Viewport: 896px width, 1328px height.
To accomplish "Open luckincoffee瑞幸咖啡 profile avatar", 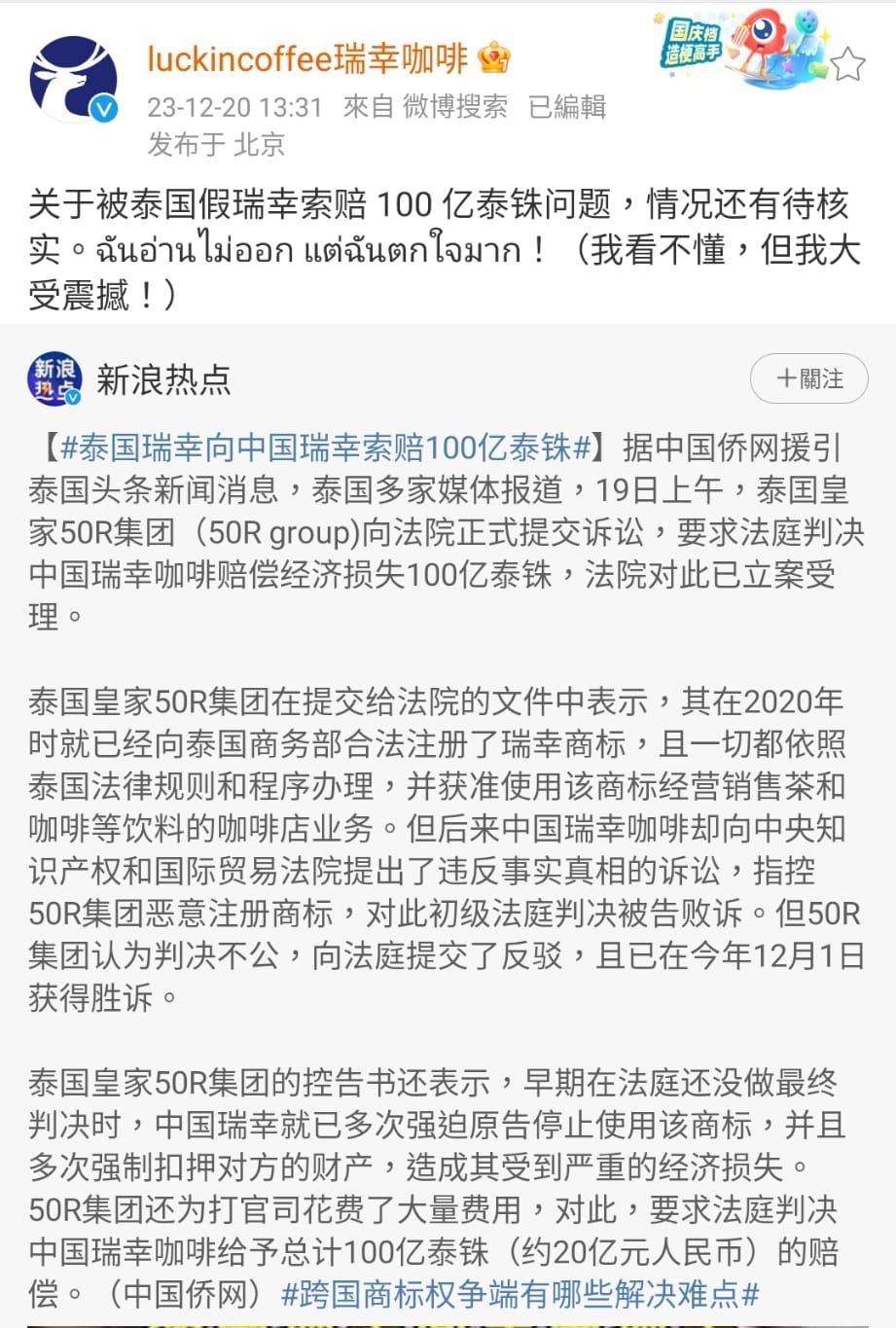I will pyautogui.click(x=73, y=80).
